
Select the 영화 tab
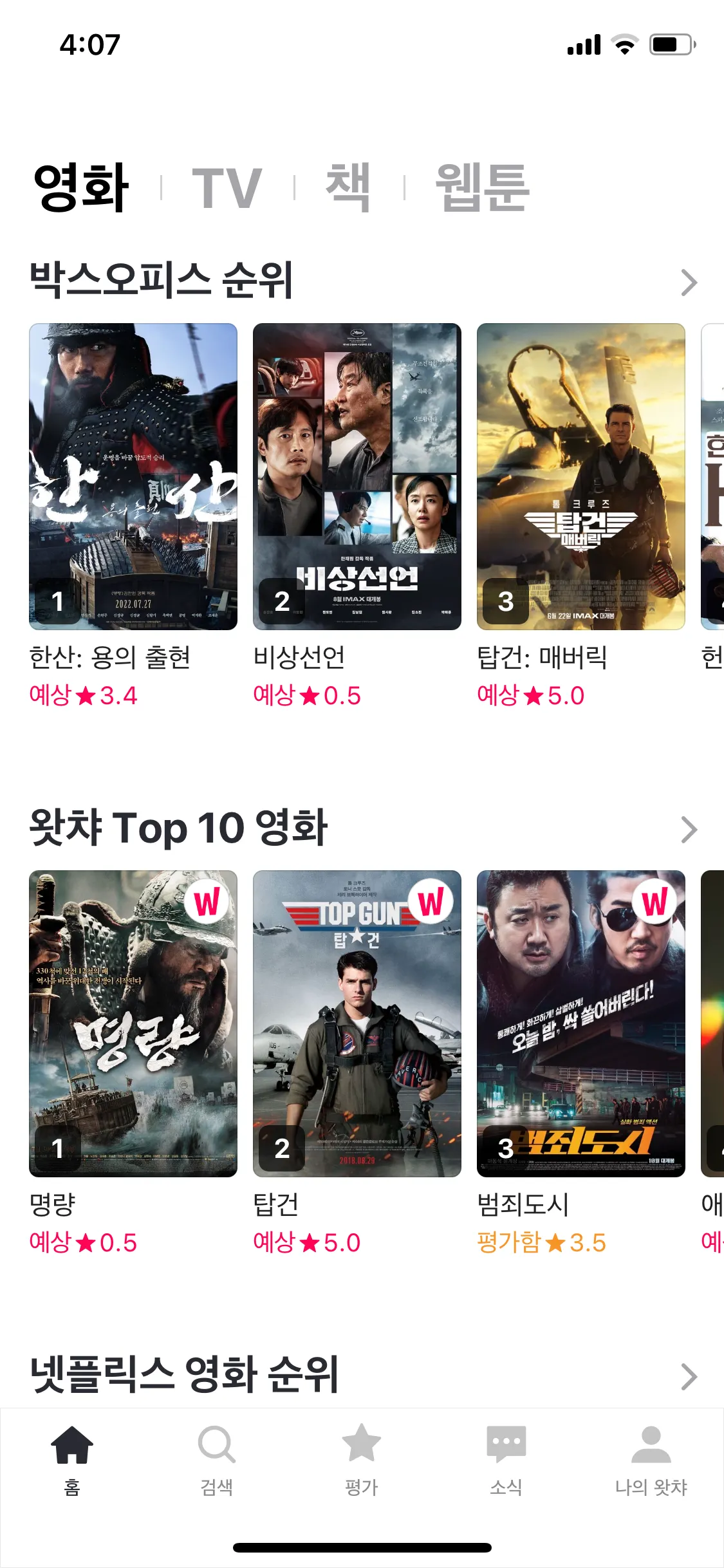[81, 188]
